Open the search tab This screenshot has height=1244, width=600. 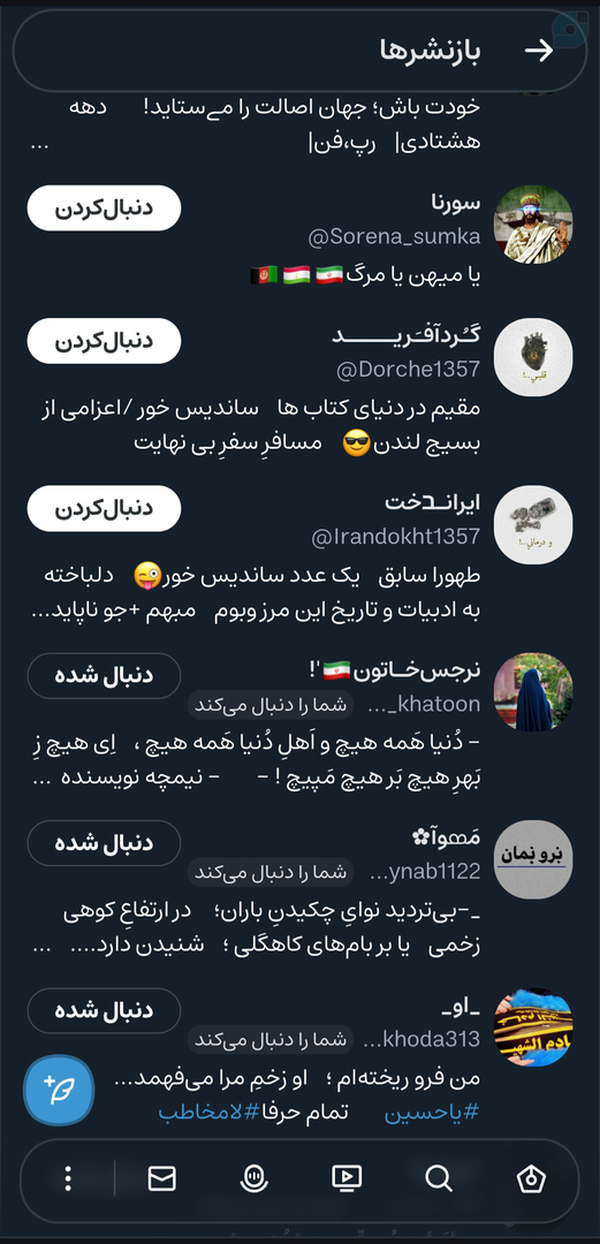438,1179
